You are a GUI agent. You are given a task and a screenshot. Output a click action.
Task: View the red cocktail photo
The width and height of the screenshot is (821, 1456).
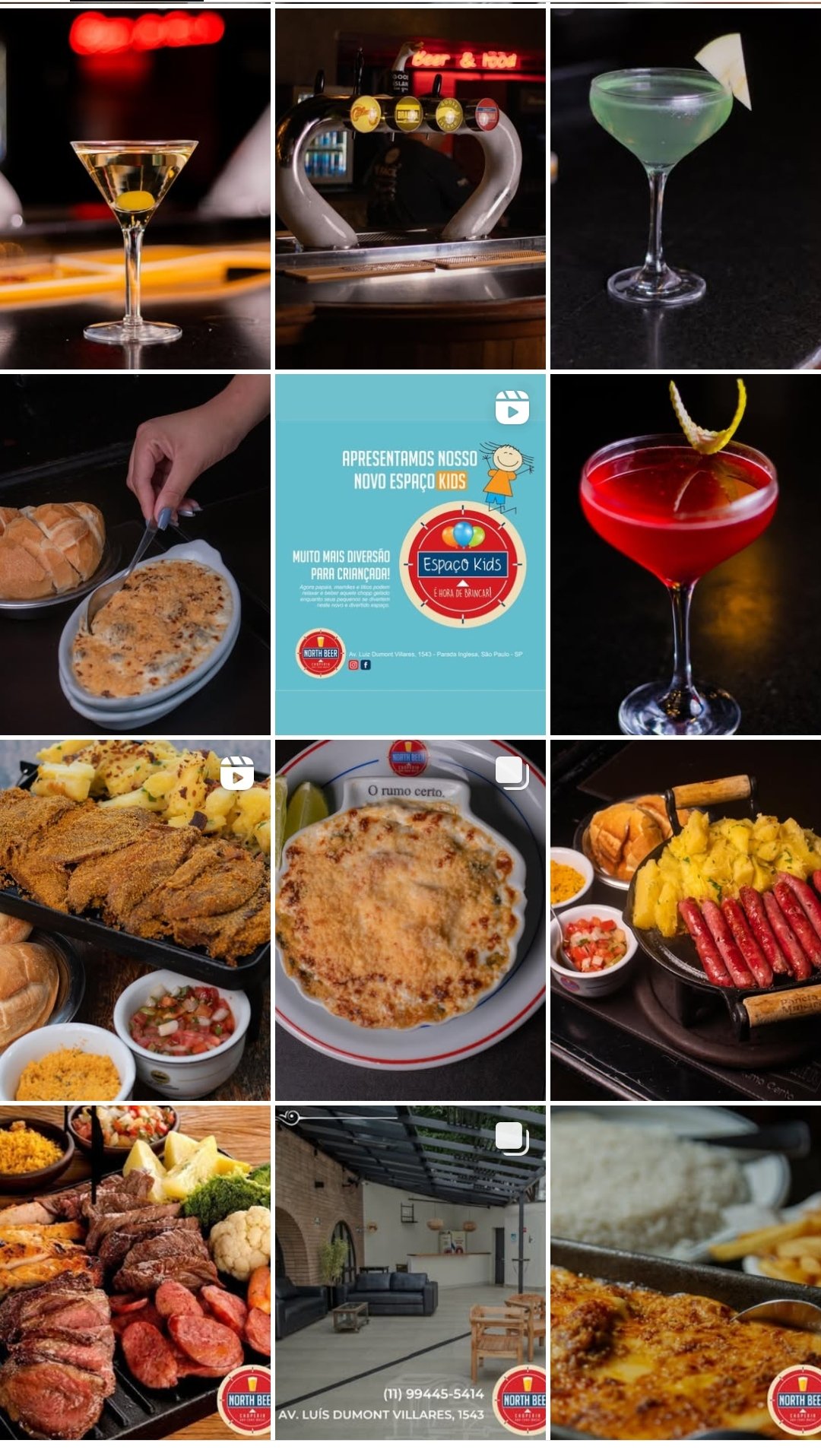[x=686, y=554]
